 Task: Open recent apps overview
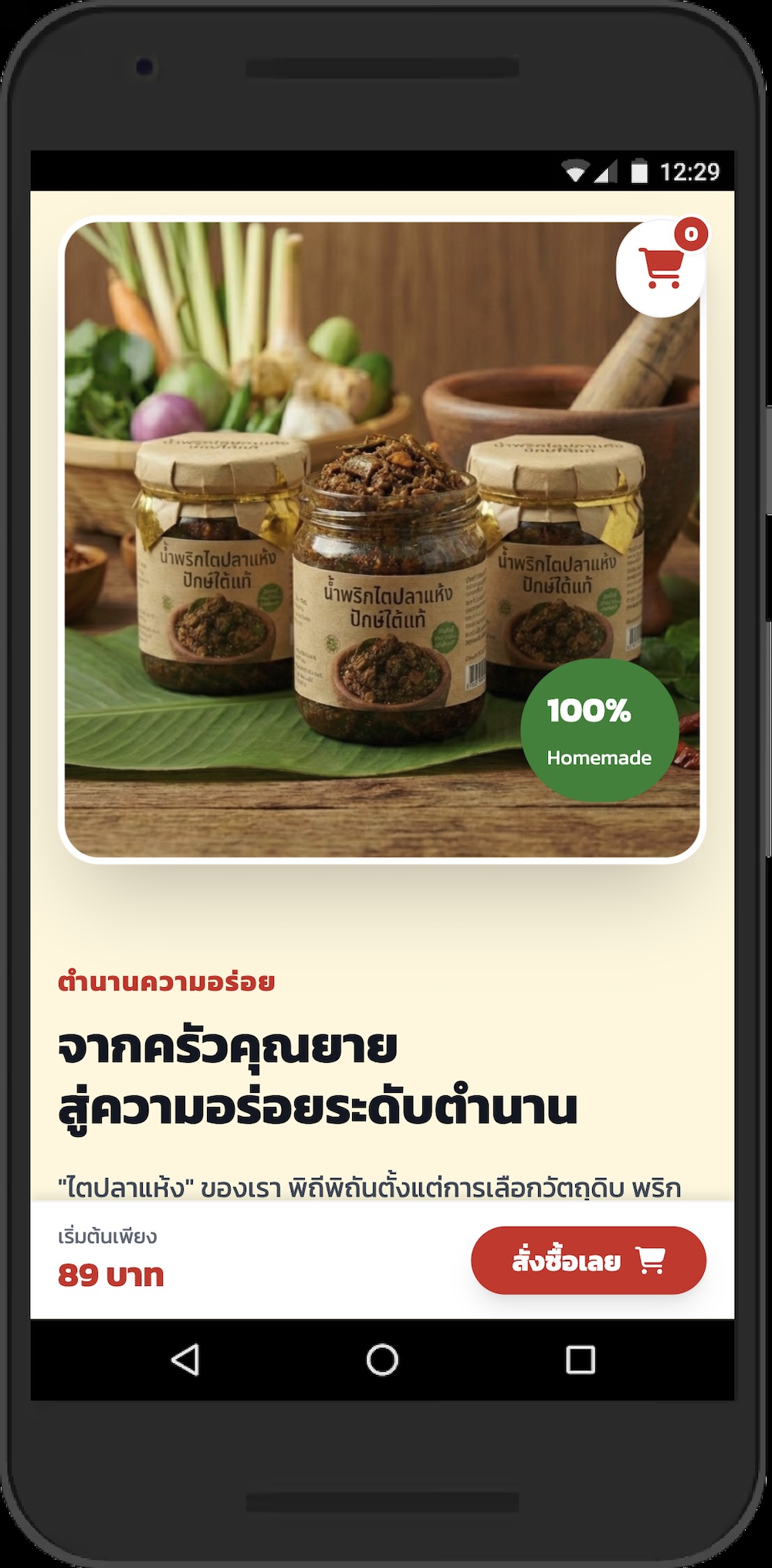[581, 1360]
